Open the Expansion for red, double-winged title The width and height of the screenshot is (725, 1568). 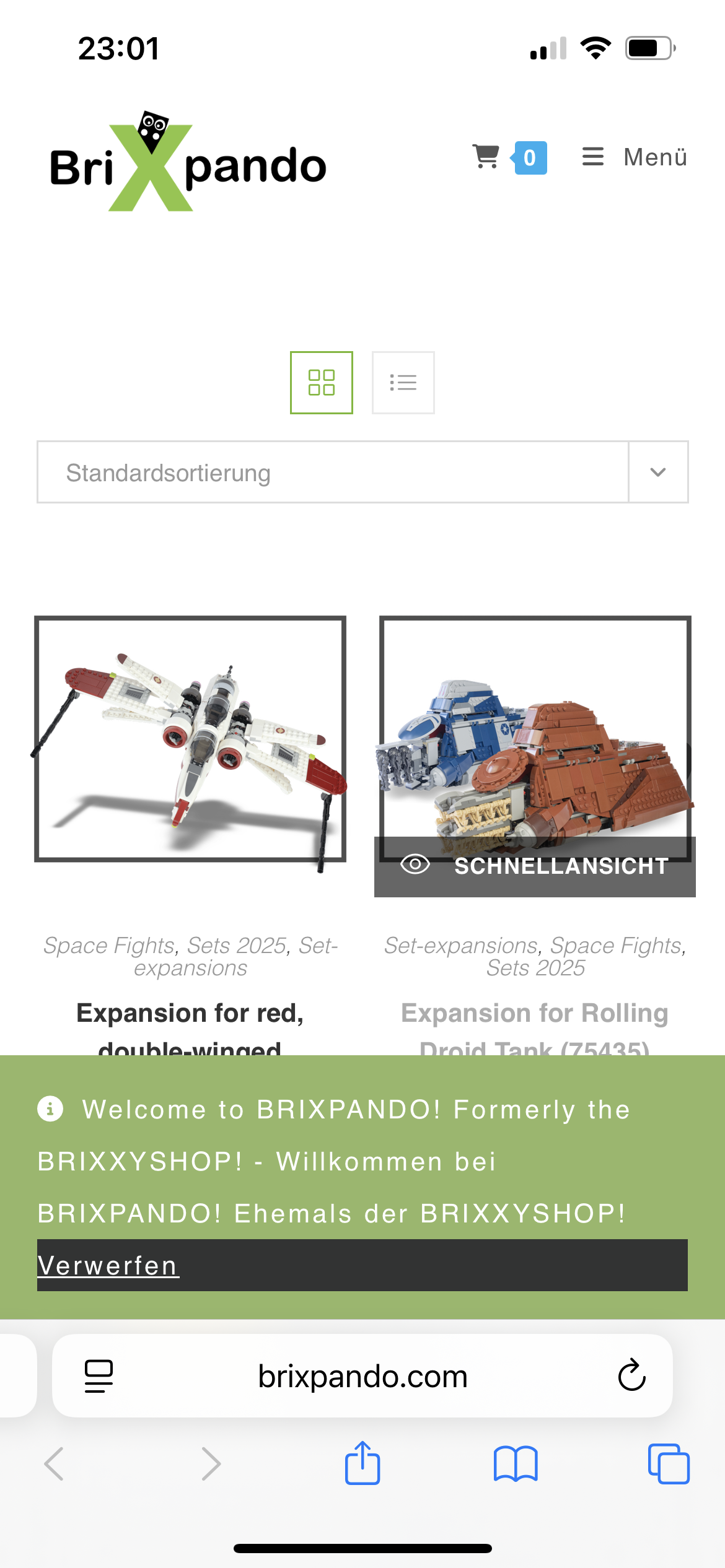tap(190, 1014)
